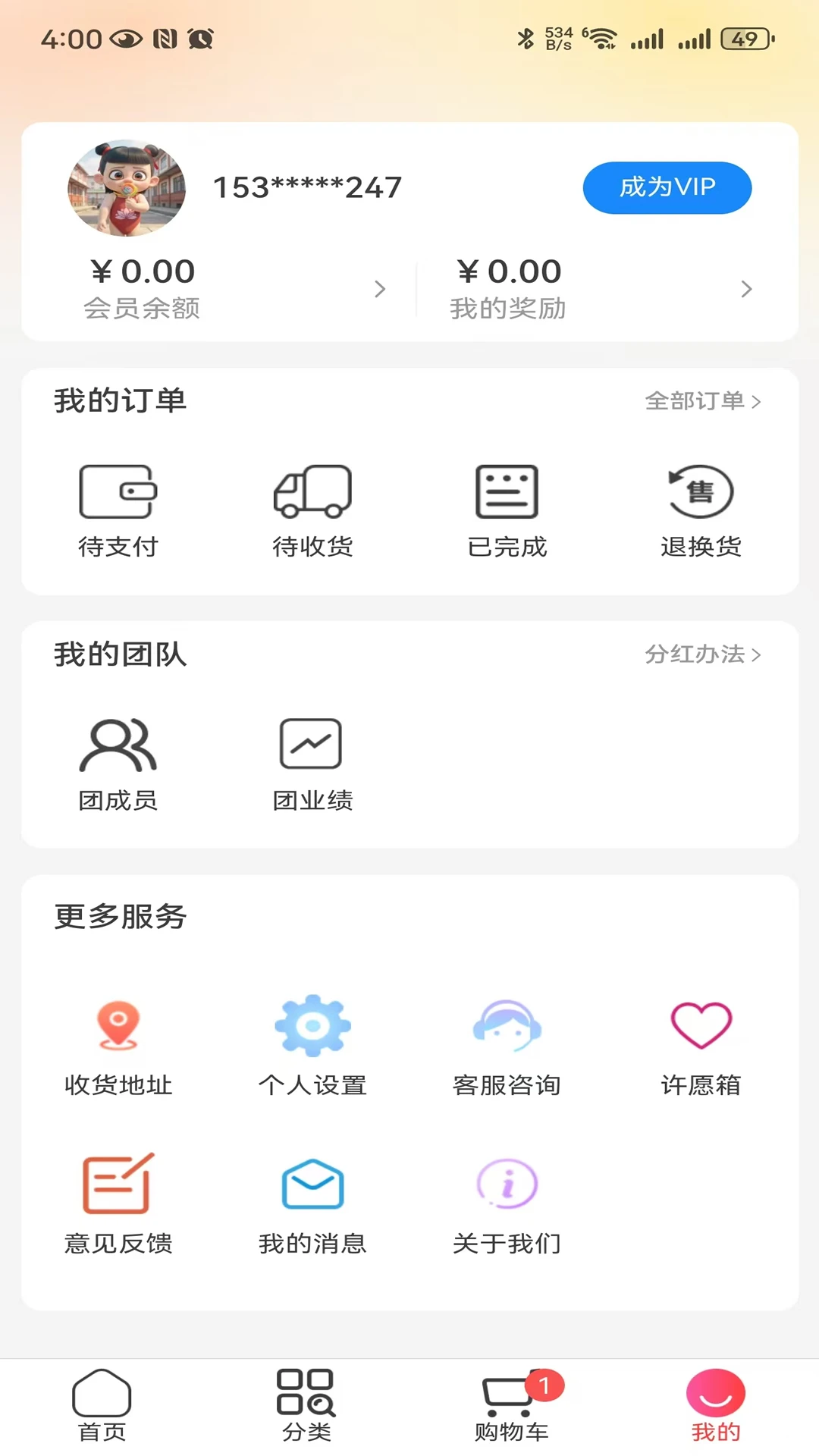The width and height of the screenshot is (819, 1456).
Task: View 待收货 awaiting delivery orders
Action: click(312, 508)
